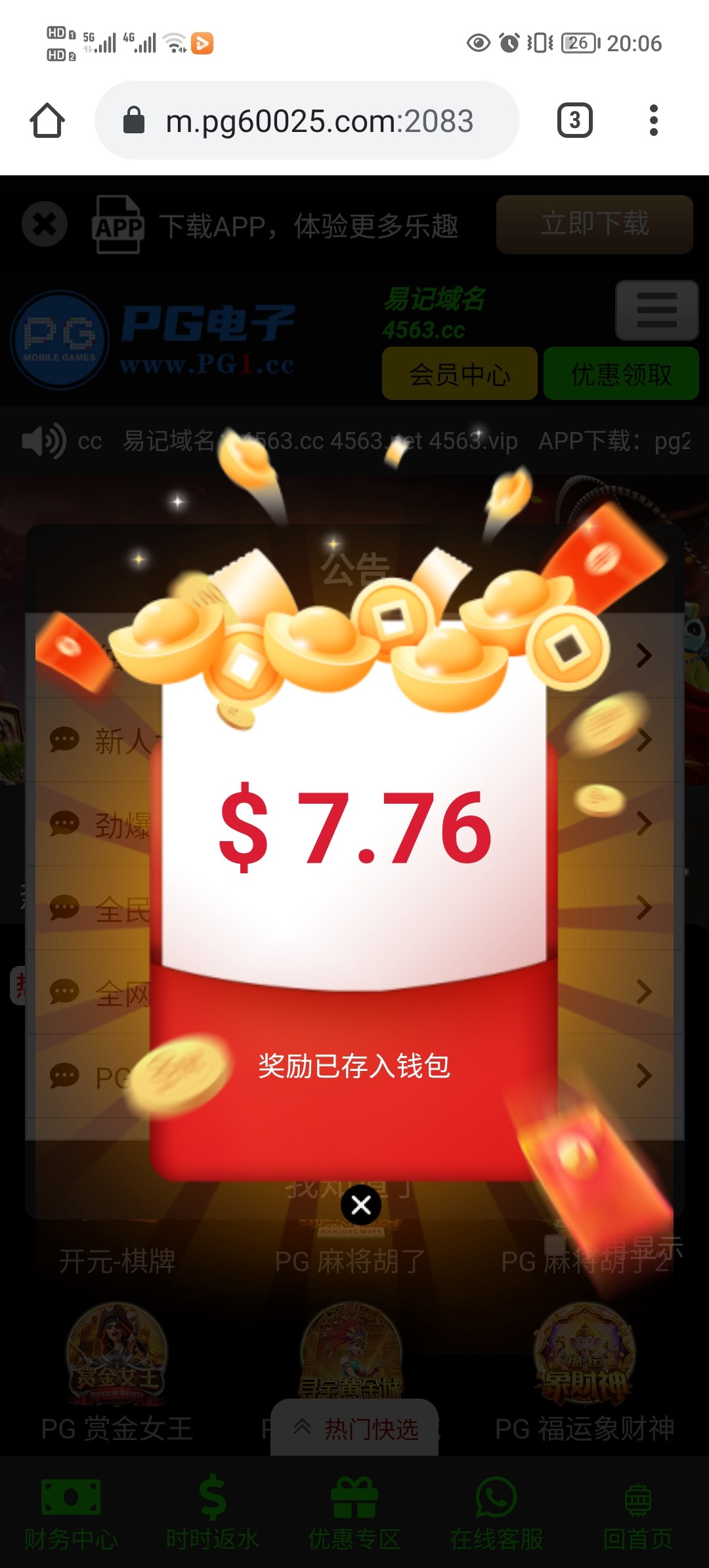Dismiss the APP download banner
Image resolution: width=709 pixels, height=1568 pixels.
(x=45, y=225)
